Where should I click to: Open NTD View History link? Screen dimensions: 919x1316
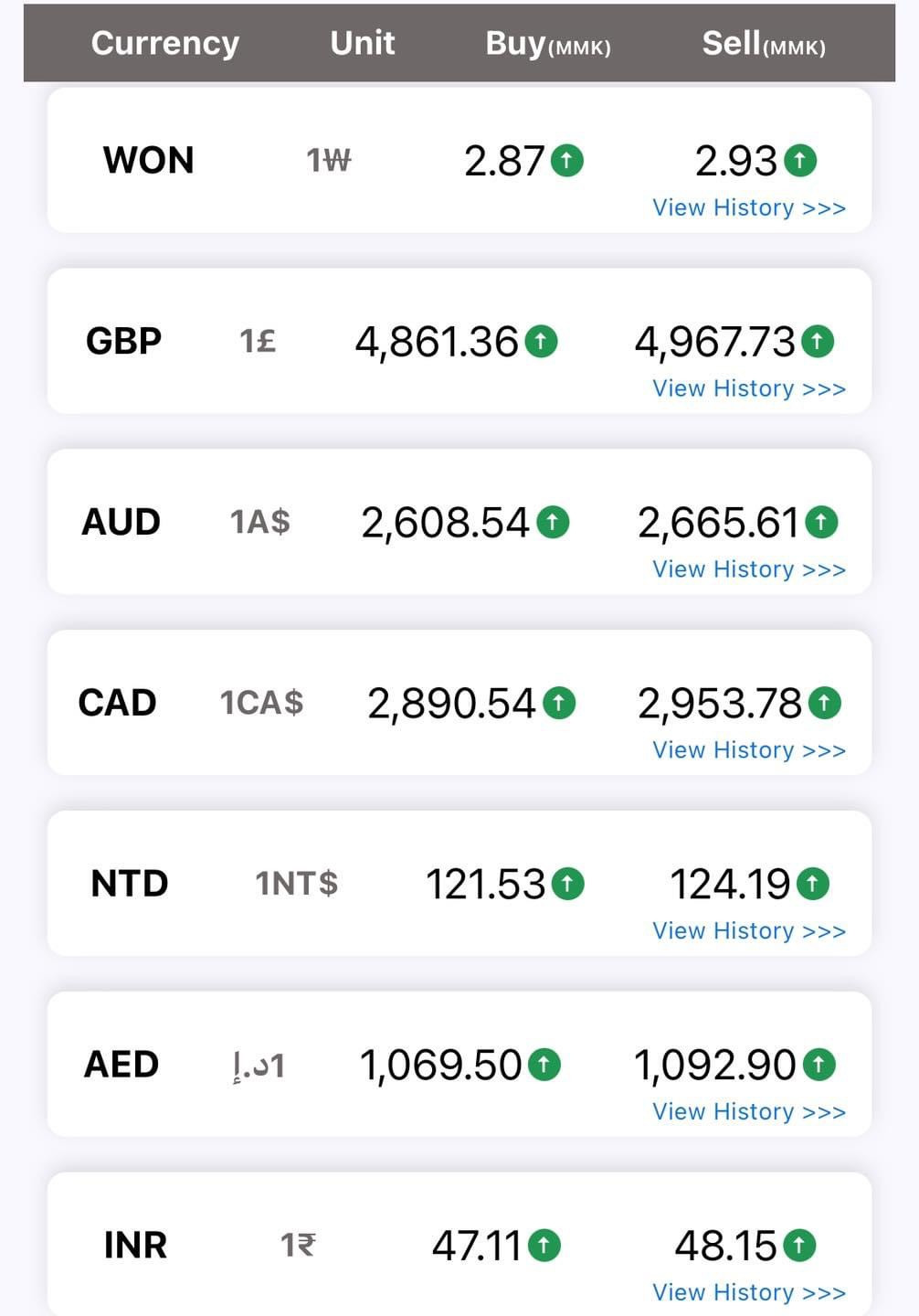point(748,932)
